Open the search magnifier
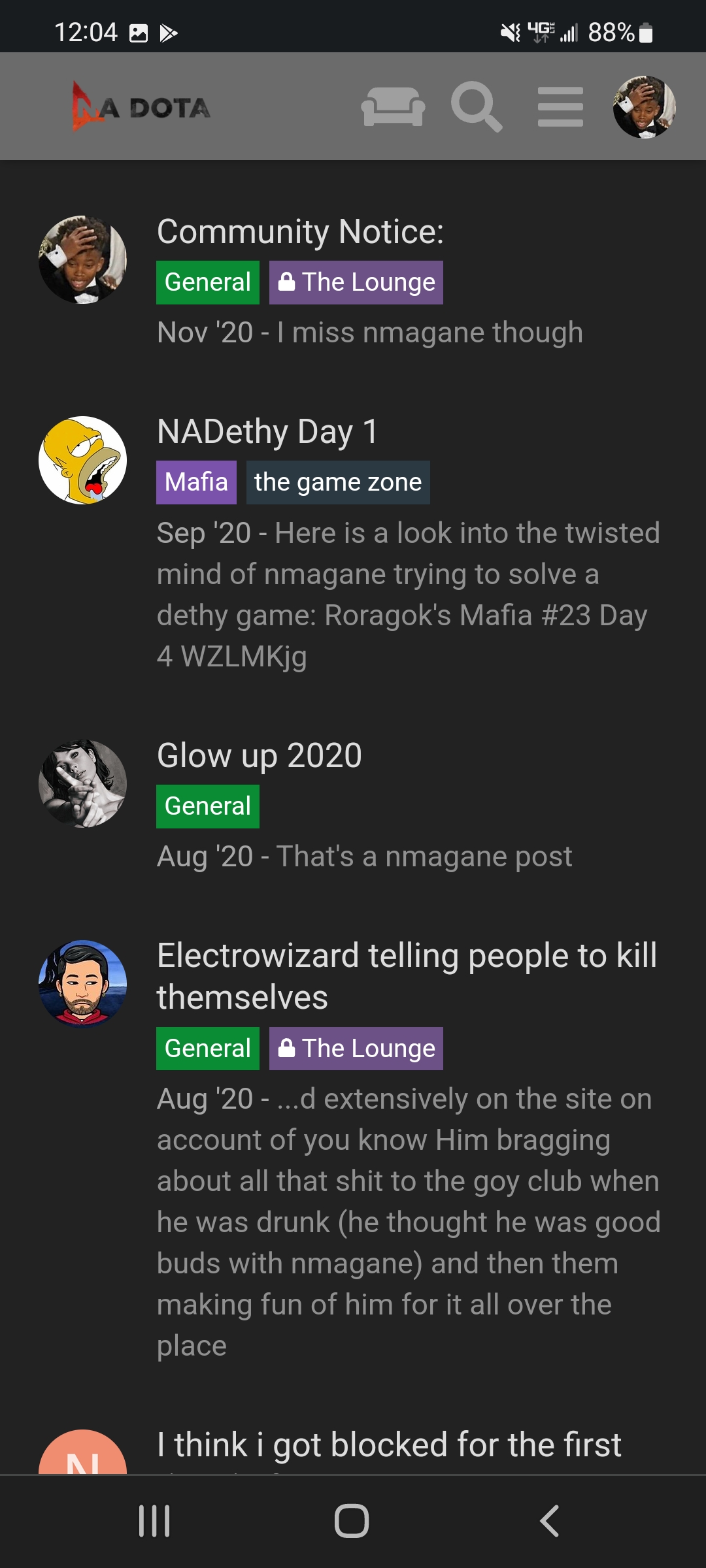The width and height of the screenshot is (706, 1568). (x=477, y=106)
